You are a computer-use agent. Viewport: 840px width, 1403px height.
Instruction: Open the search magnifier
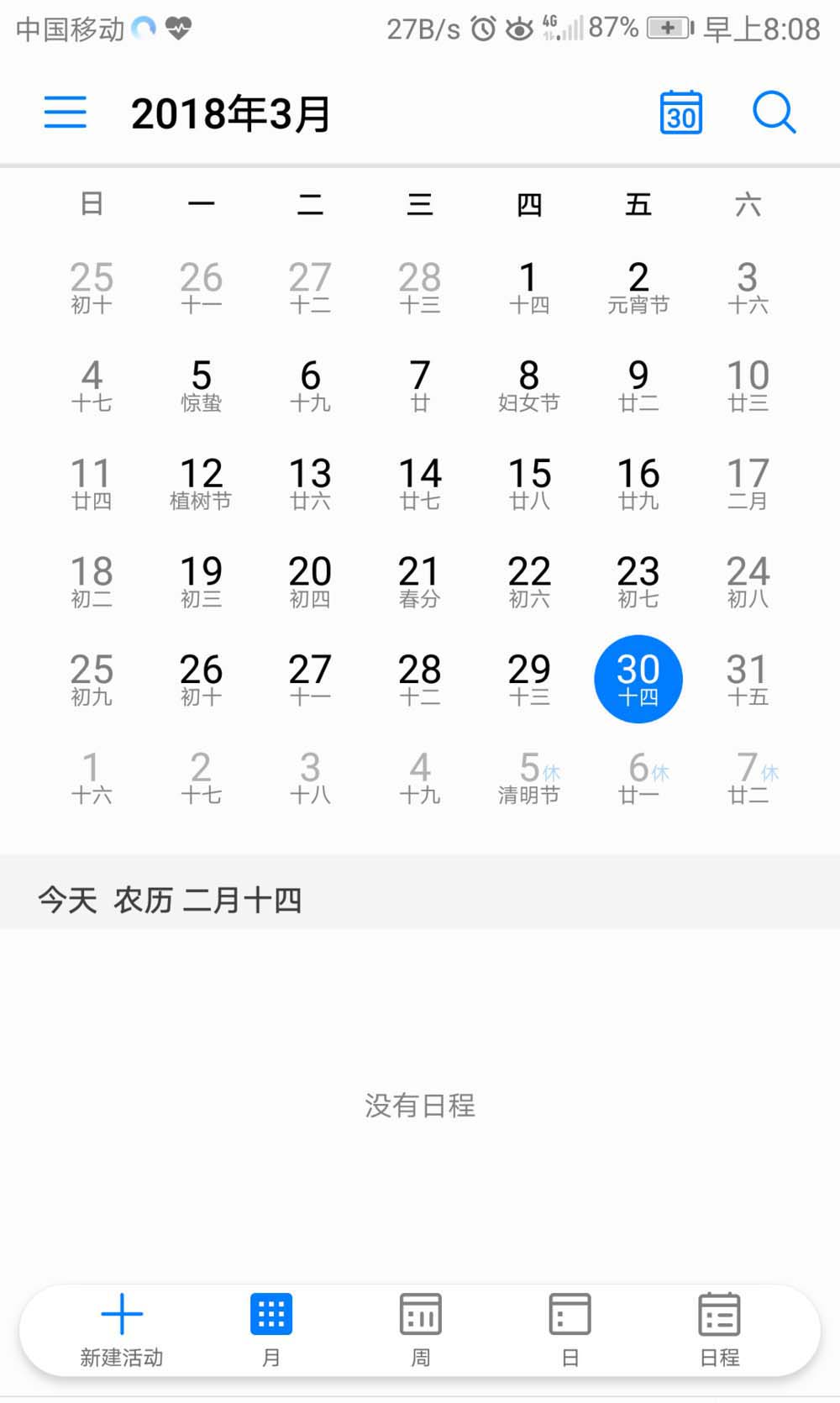click(774, 112)
